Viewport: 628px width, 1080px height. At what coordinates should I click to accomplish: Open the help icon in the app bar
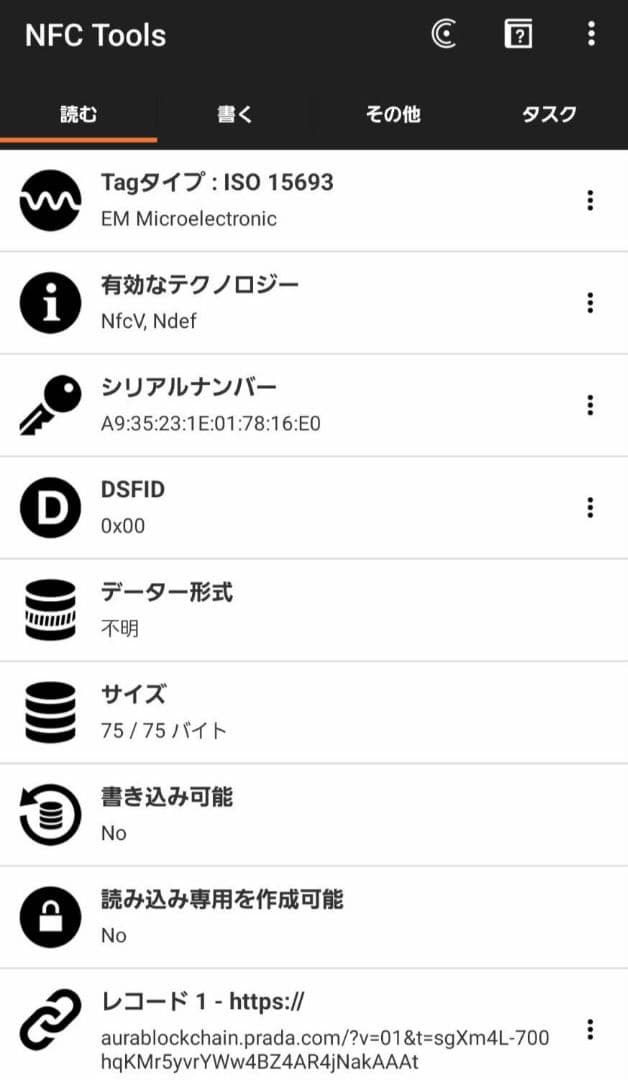(518, 35)
